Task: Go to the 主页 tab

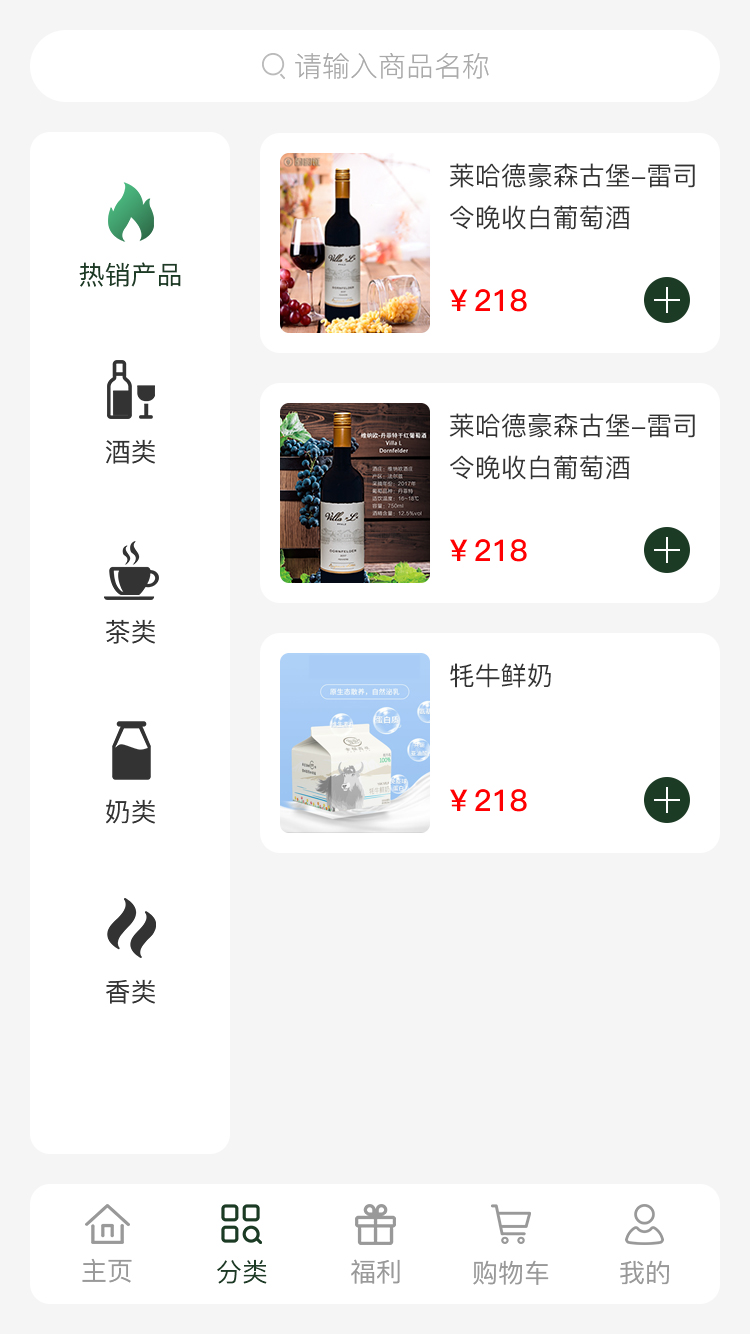Action: point(107,1244)
